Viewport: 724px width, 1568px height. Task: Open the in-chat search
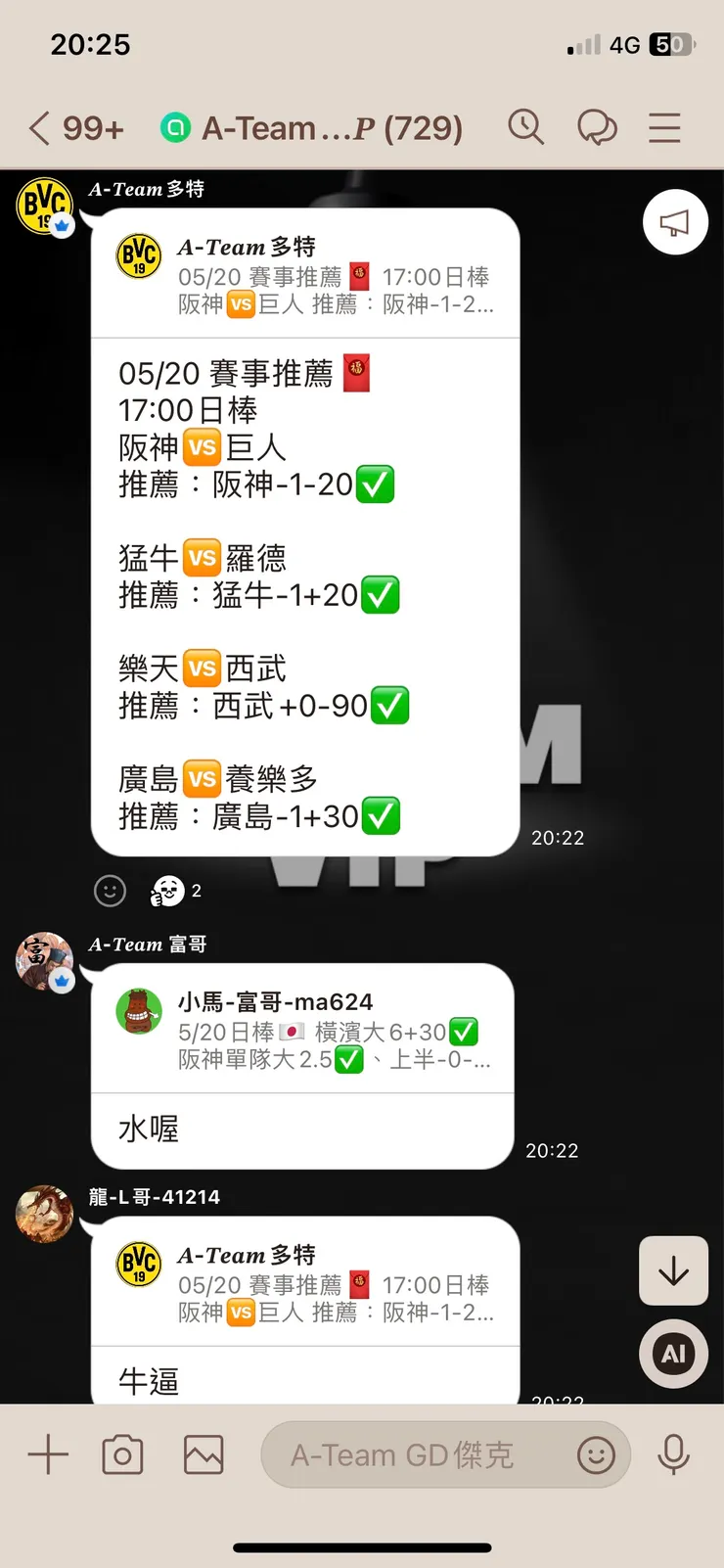click(x=526, y=127)
